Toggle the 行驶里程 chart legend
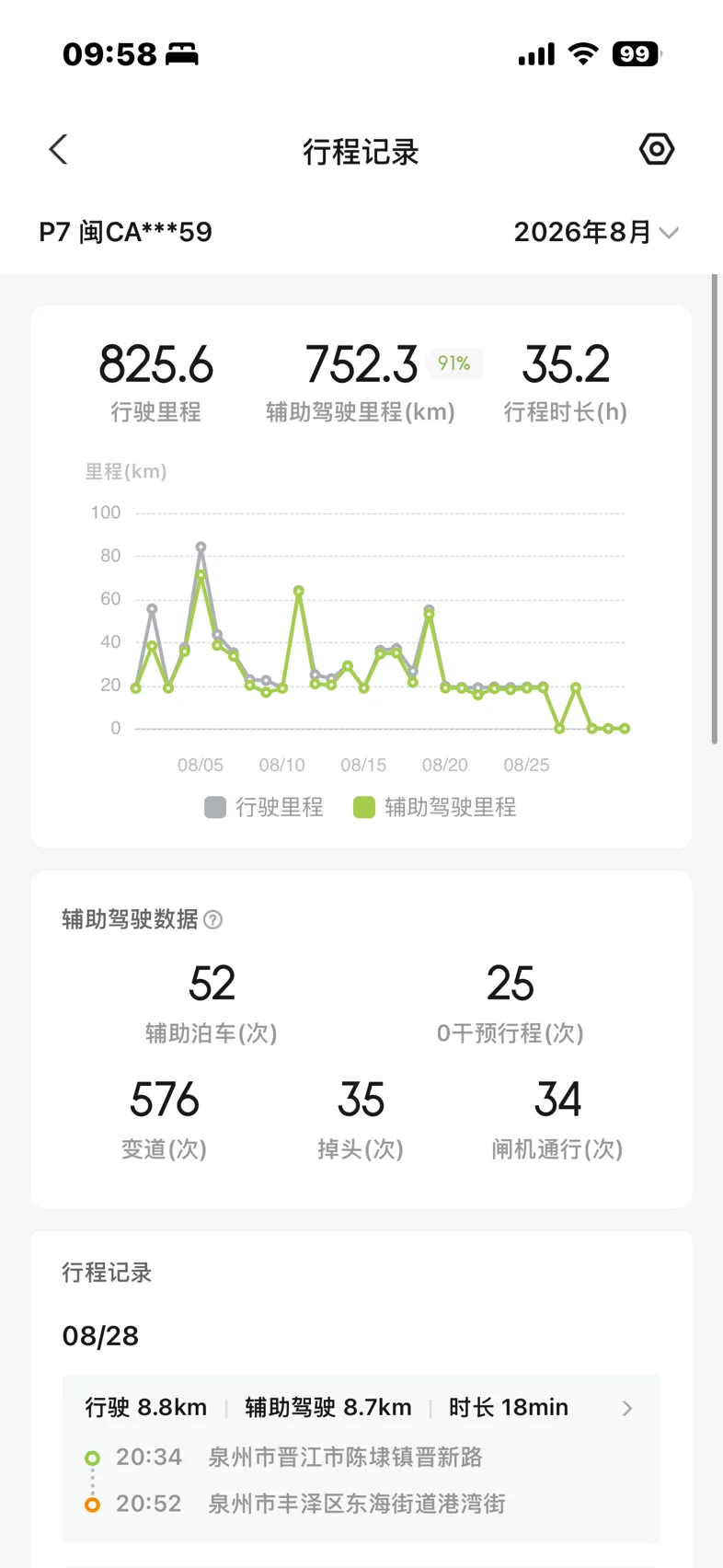This screenshot has width=723, height=1568. click(264, 807)
